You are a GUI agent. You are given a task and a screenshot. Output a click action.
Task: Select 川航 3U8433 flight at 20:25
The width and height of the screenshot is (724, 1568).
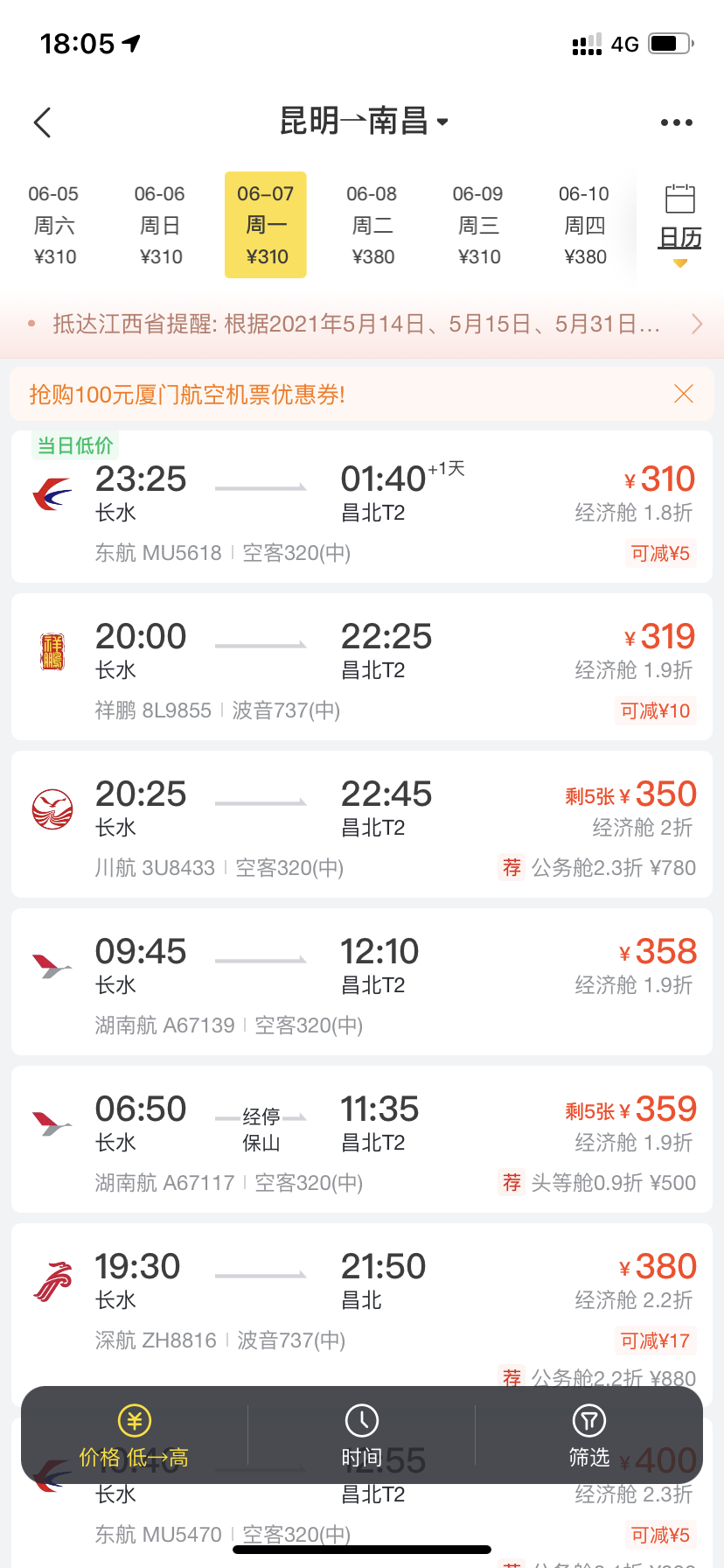tap(362, 824)
